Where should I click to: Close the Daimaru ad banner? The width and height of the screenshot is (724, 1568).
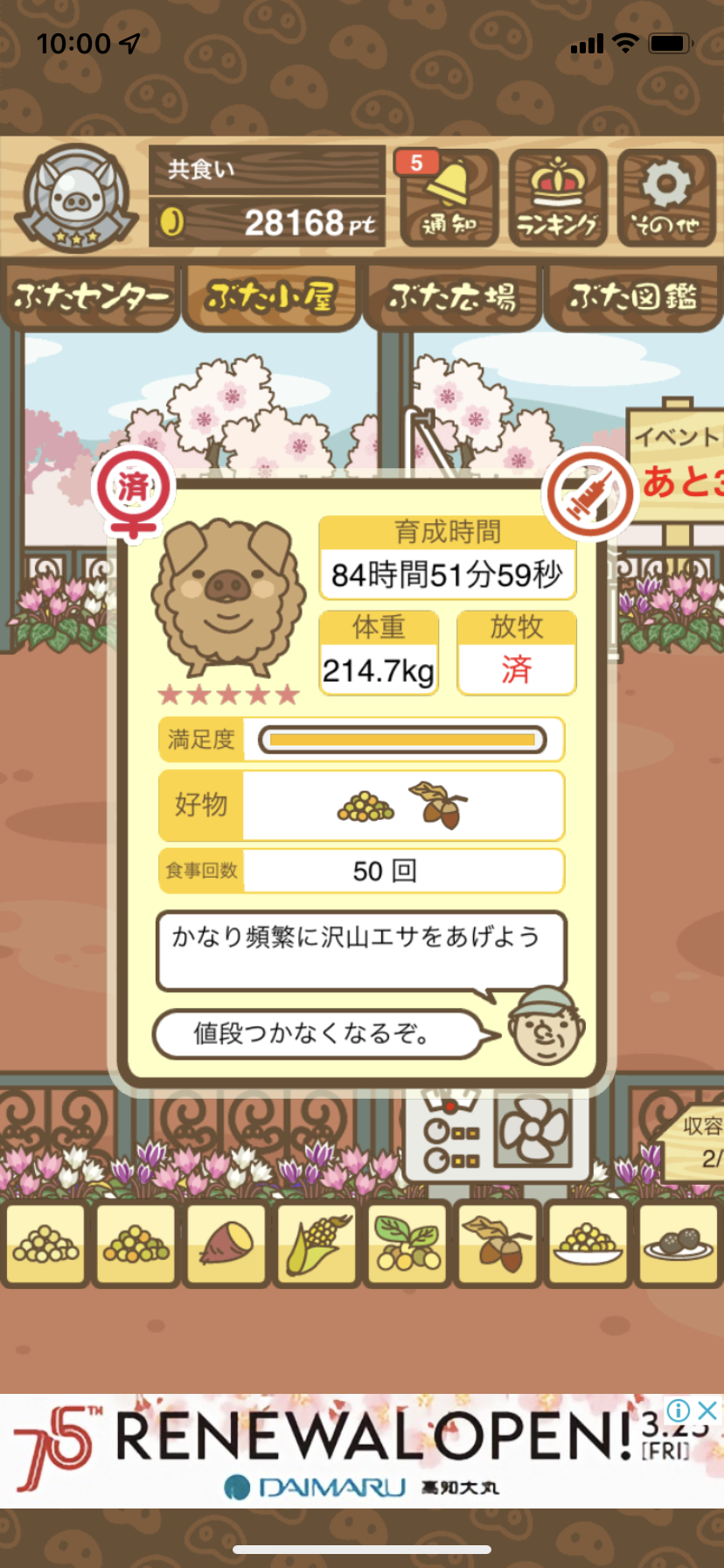[708, 1410]
